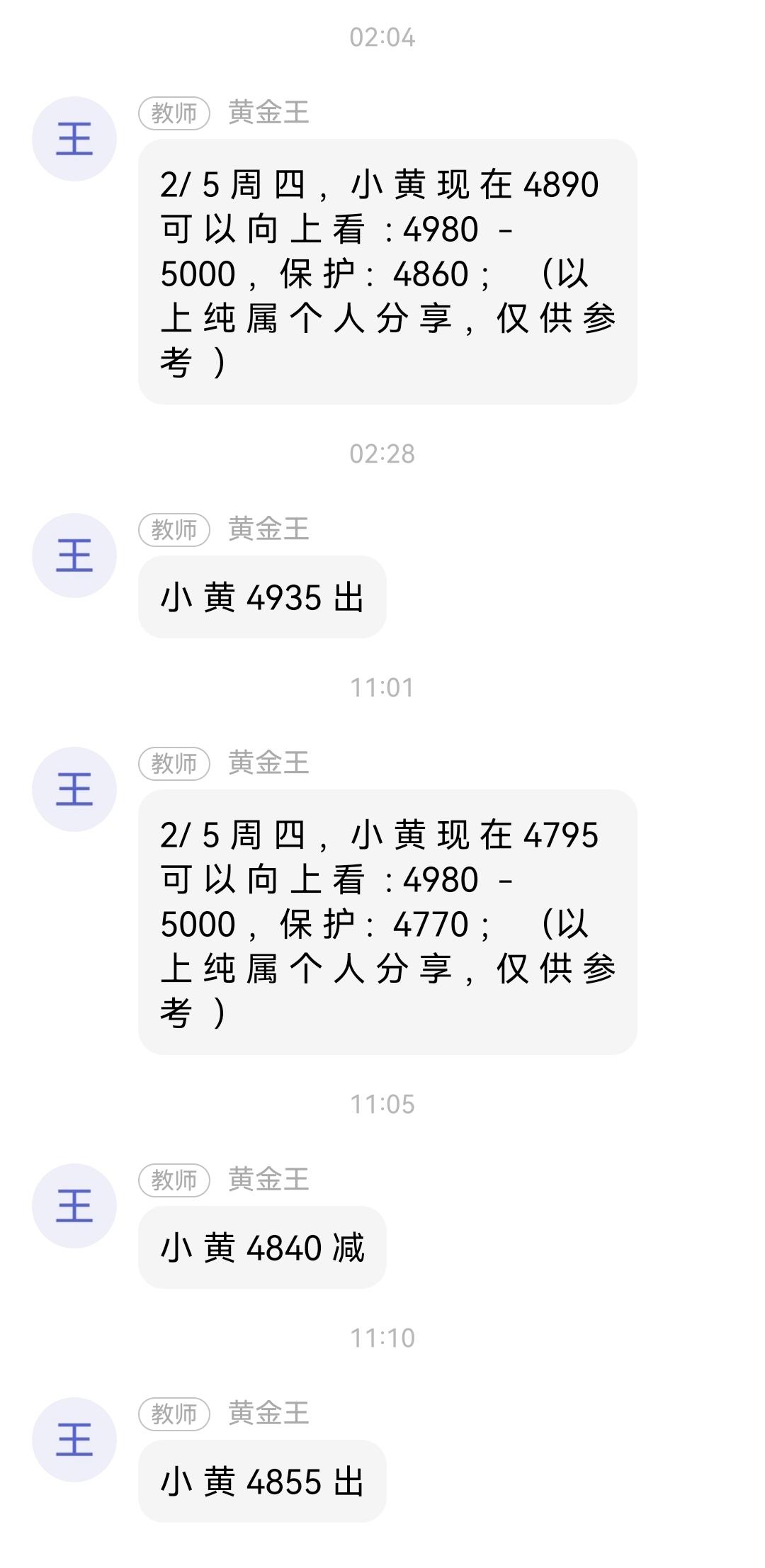Select the 教师 badge beside the 11:01 message
The height and width of the screenshot is (1568, 765).
(x=176, y=763)
